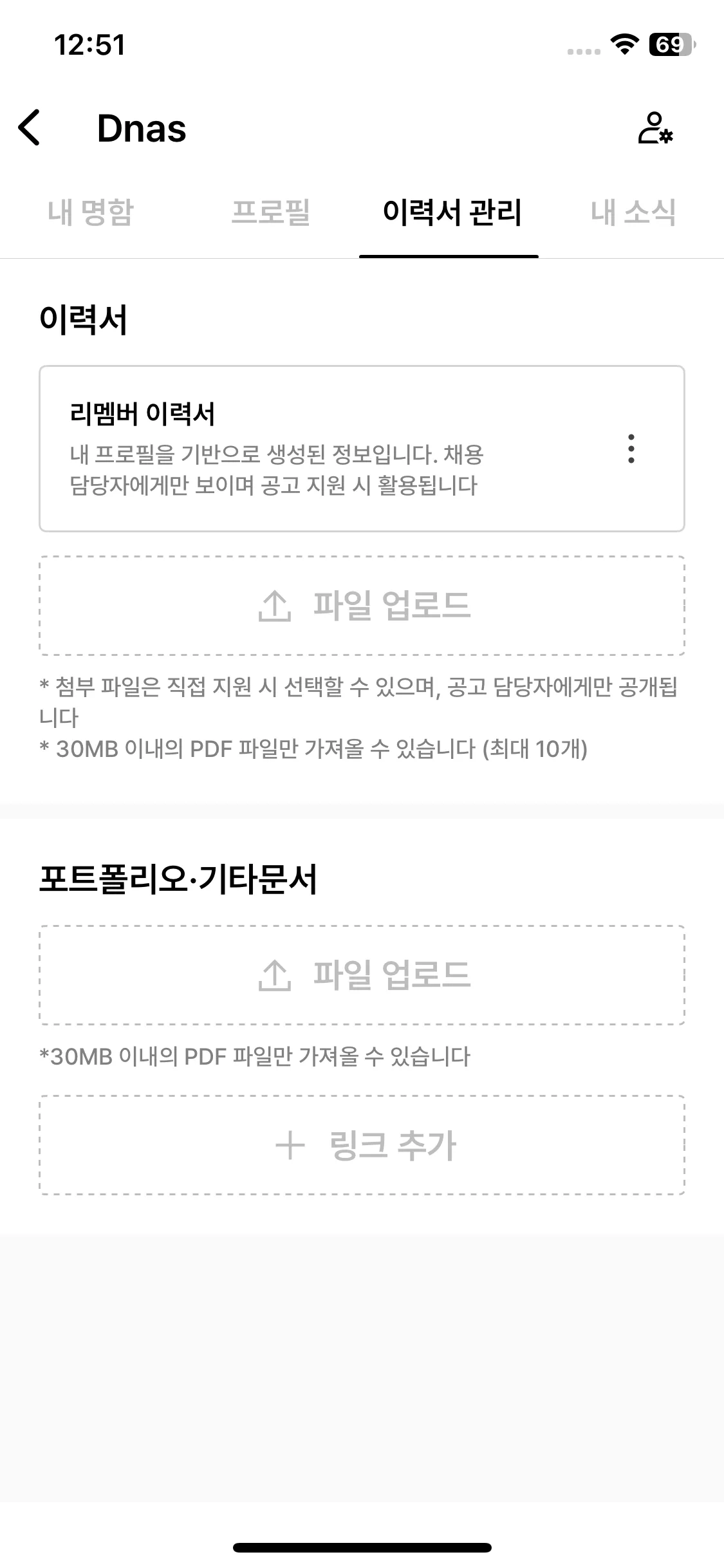Switch to the 내 명함 tab
Image resolution: width=724 pixels, height=1568 pixels.
tap(91, 212)
